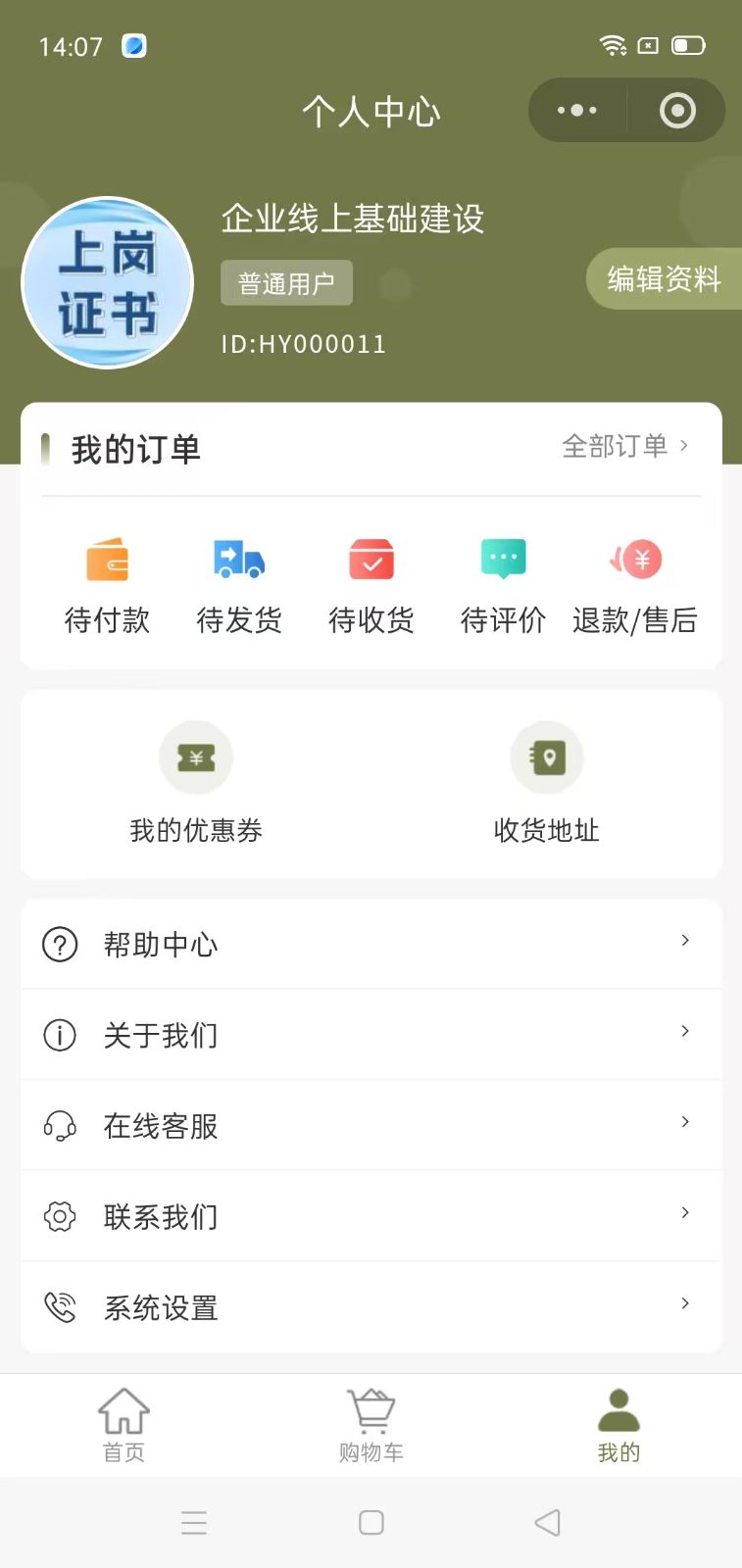
Task: Open 联系我们 row
Action: [371, 1217]
